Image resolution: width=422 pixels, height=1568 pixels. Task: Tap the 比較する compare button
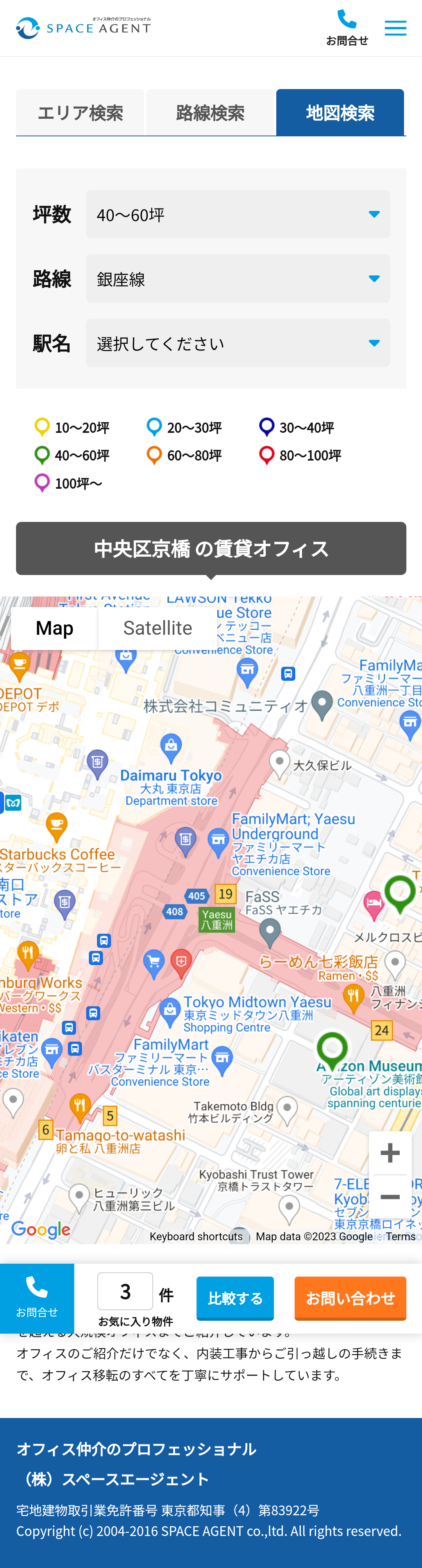pyautogui.click(x=234, y=1298)
